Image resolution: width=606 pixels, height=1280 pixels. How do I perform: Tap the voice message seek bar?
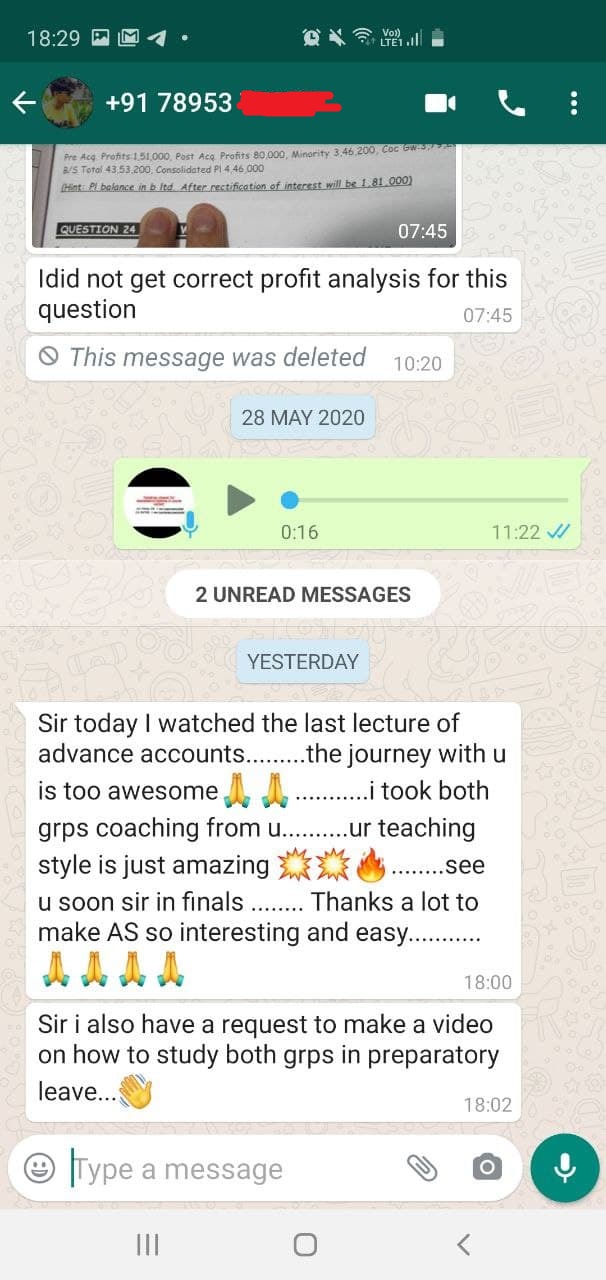(430, 500)
